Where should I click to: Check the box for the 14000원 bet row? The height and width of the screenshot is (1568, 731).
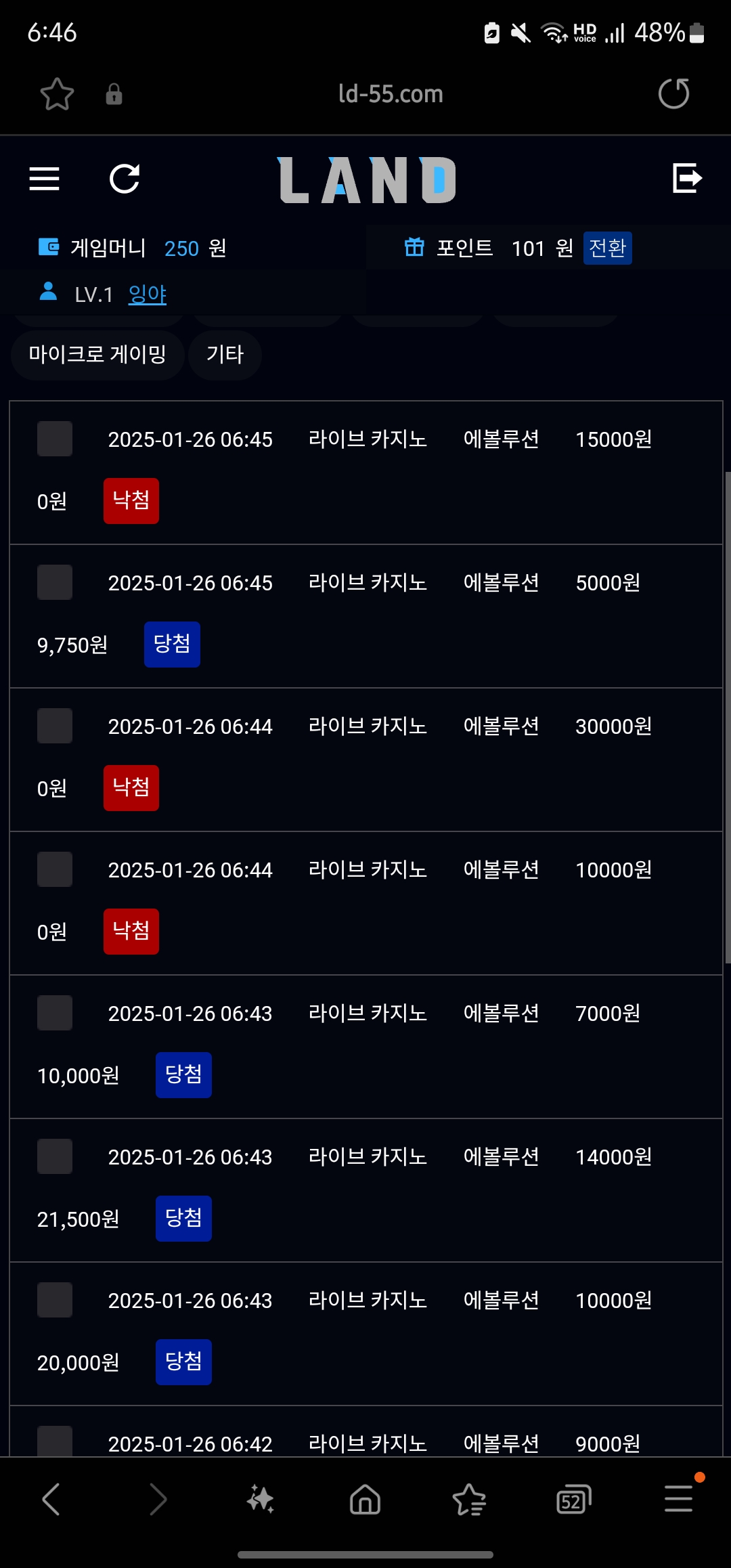coord(55,1156)
